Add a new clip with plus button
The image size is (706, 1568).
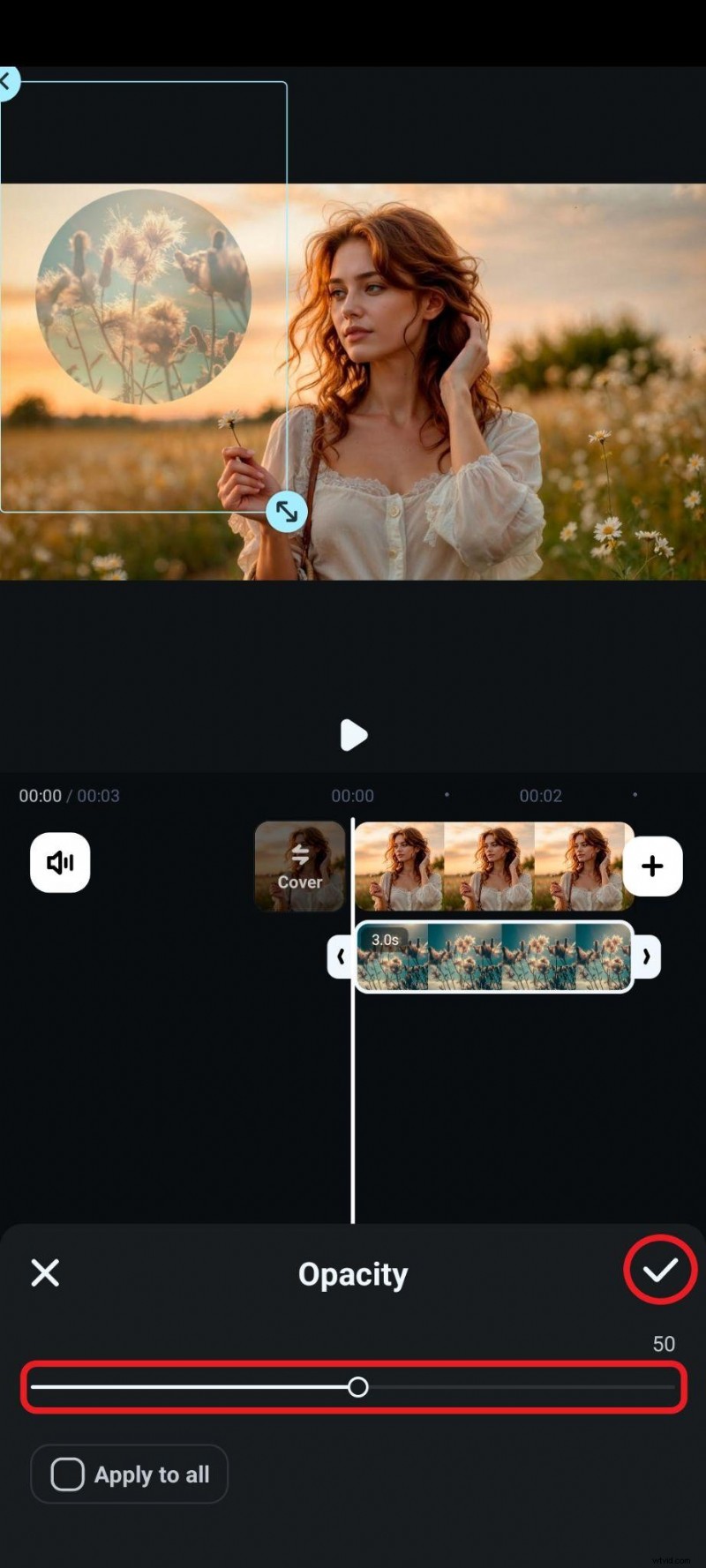[x=652, y=866]
